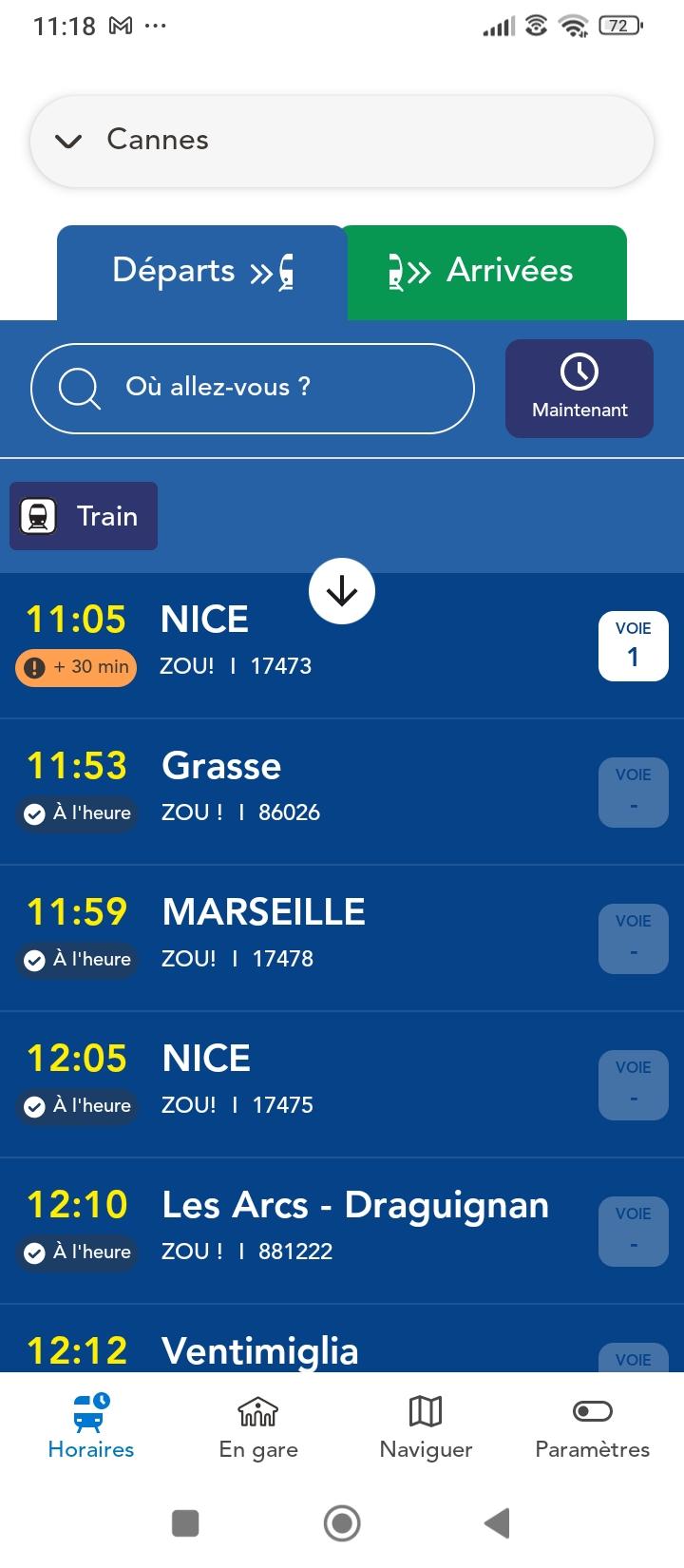Screen dimensions: 684x1568
Task: Toggle the Train filter chip
Action: pos(84,516)
